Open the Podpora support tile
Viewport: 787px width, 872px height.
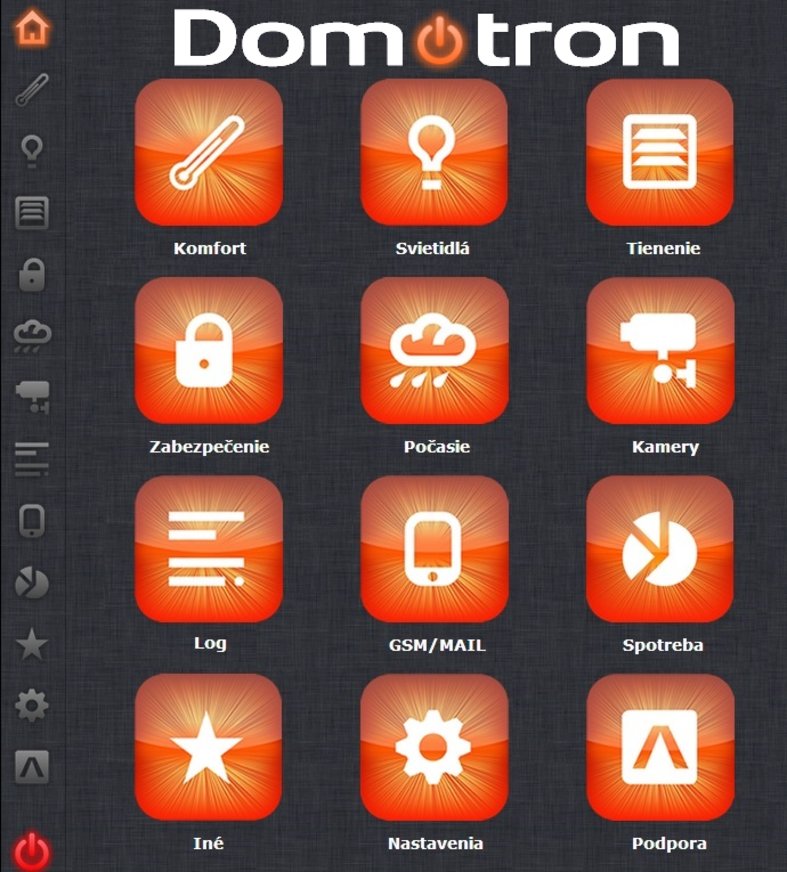click(x=660, y=747)
